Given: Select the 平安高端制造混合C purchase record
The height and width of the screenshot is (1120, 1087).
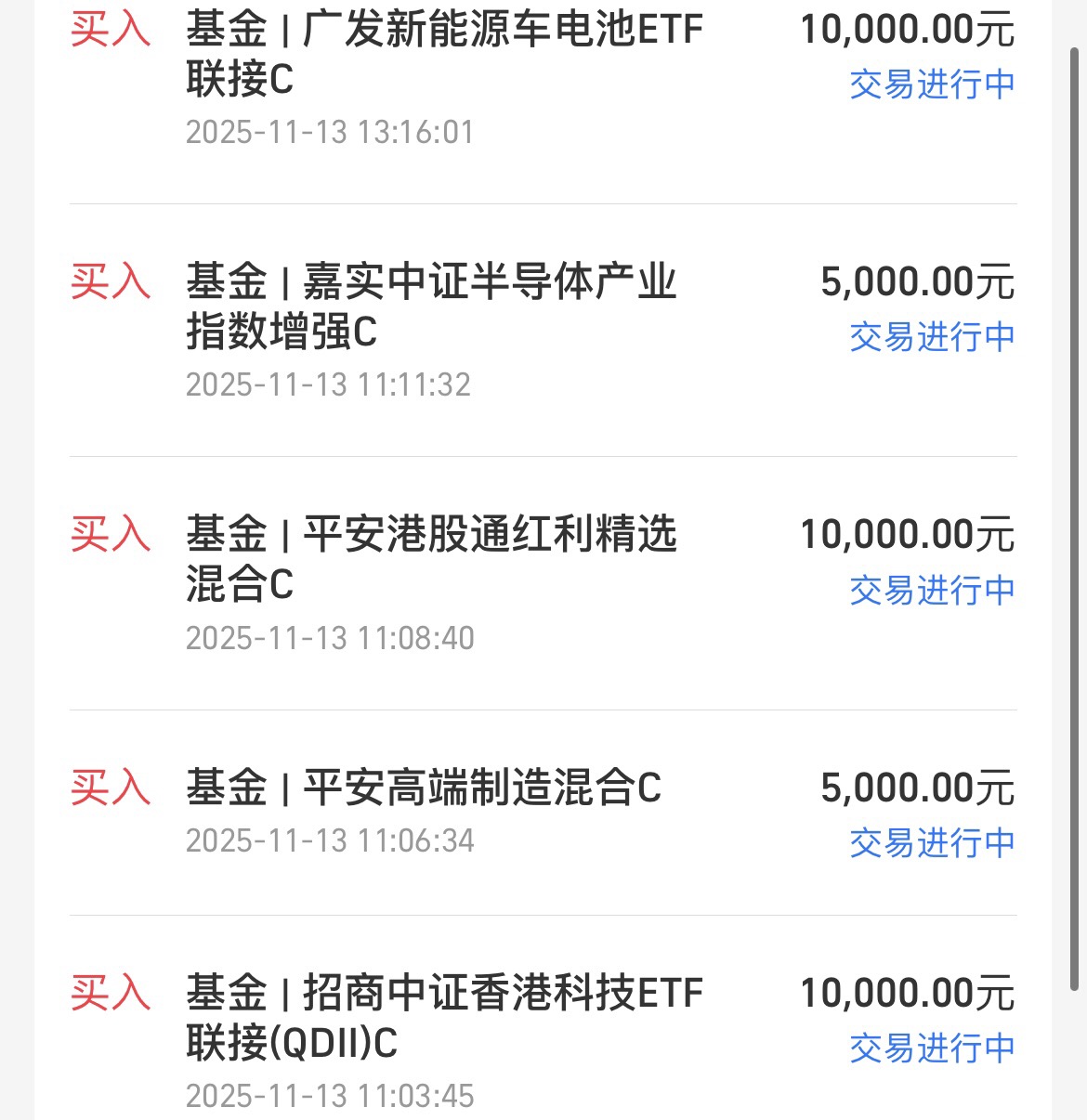Looking at the screenshot, I should (543, 813).
